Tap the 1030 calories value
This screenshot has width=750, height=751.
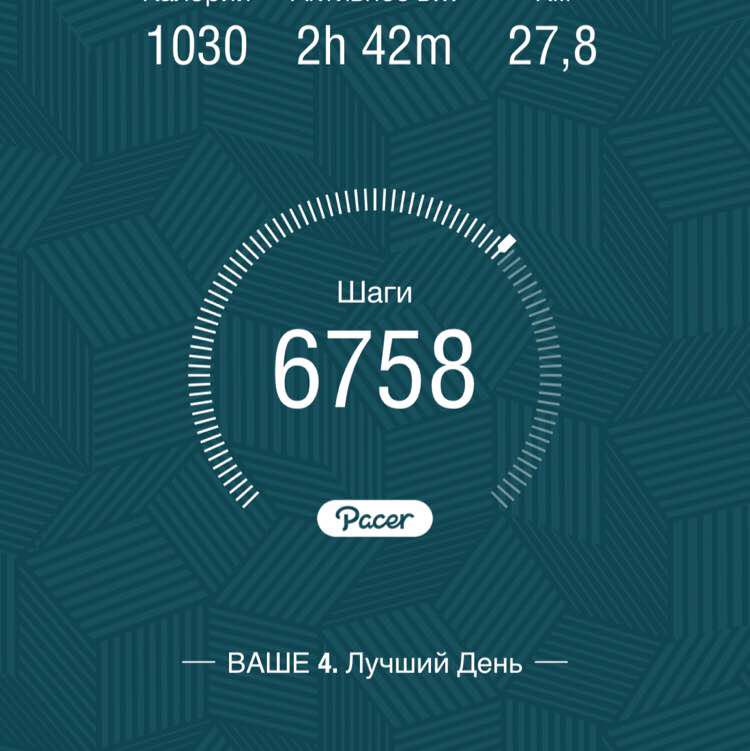click(x=197, y=46)
